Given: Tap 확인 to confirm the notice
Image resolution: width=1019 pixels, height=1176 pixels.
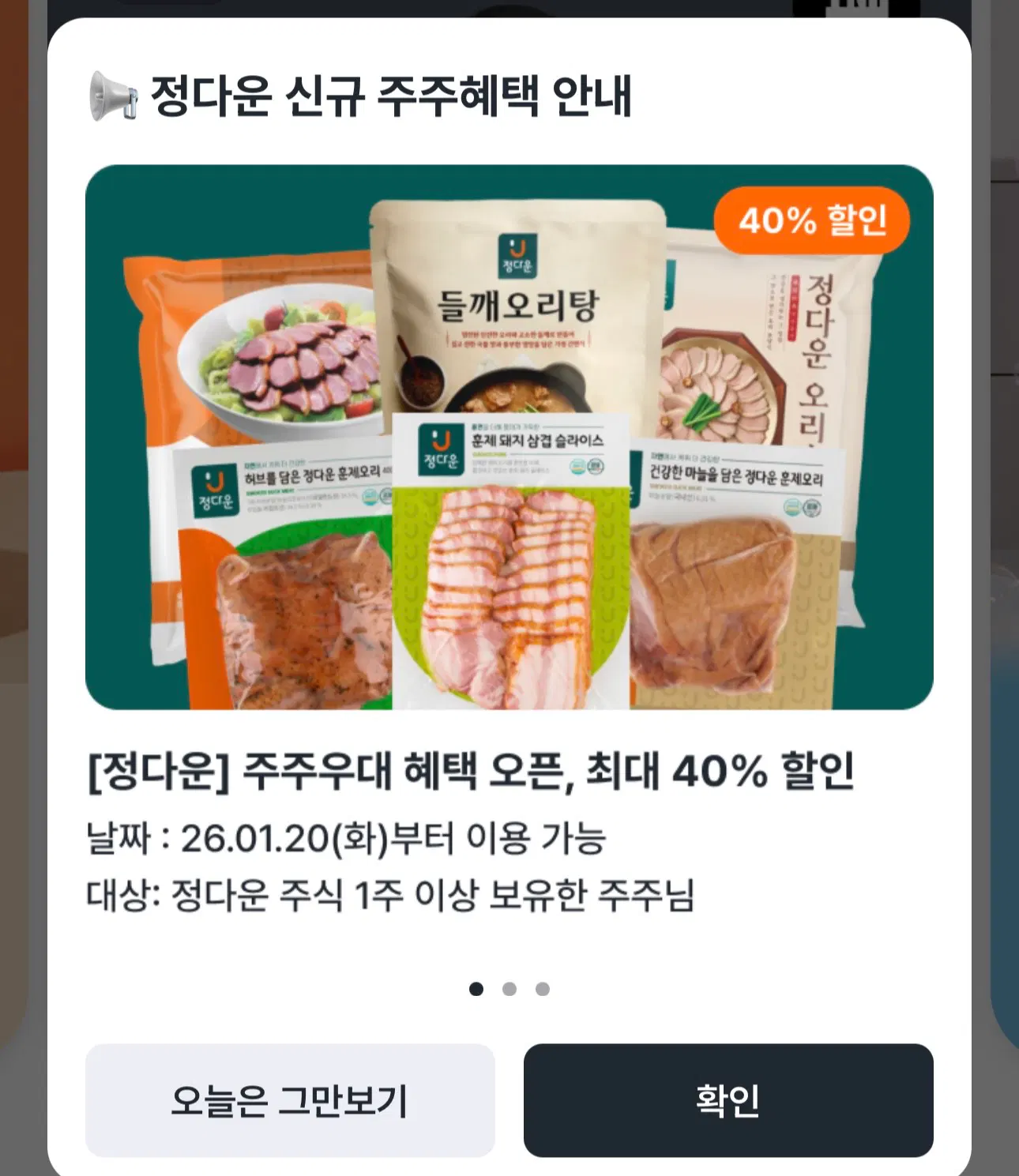Looking at the screenshot, I should pyautogui.click(x=728, y=1100).
